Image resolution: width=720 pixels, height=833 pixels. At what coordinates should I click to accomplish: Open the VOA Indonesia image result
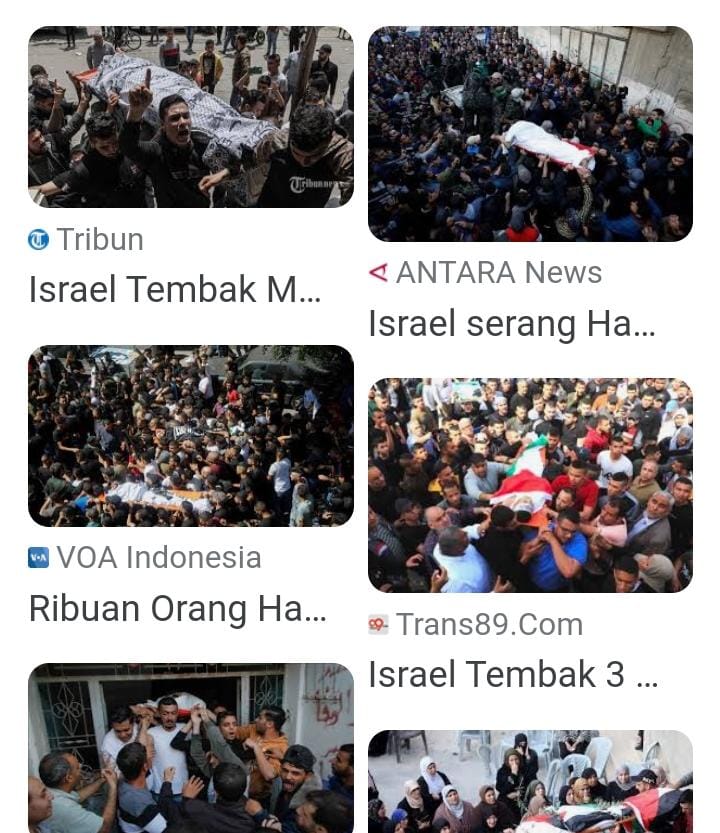tap(190, 436)
